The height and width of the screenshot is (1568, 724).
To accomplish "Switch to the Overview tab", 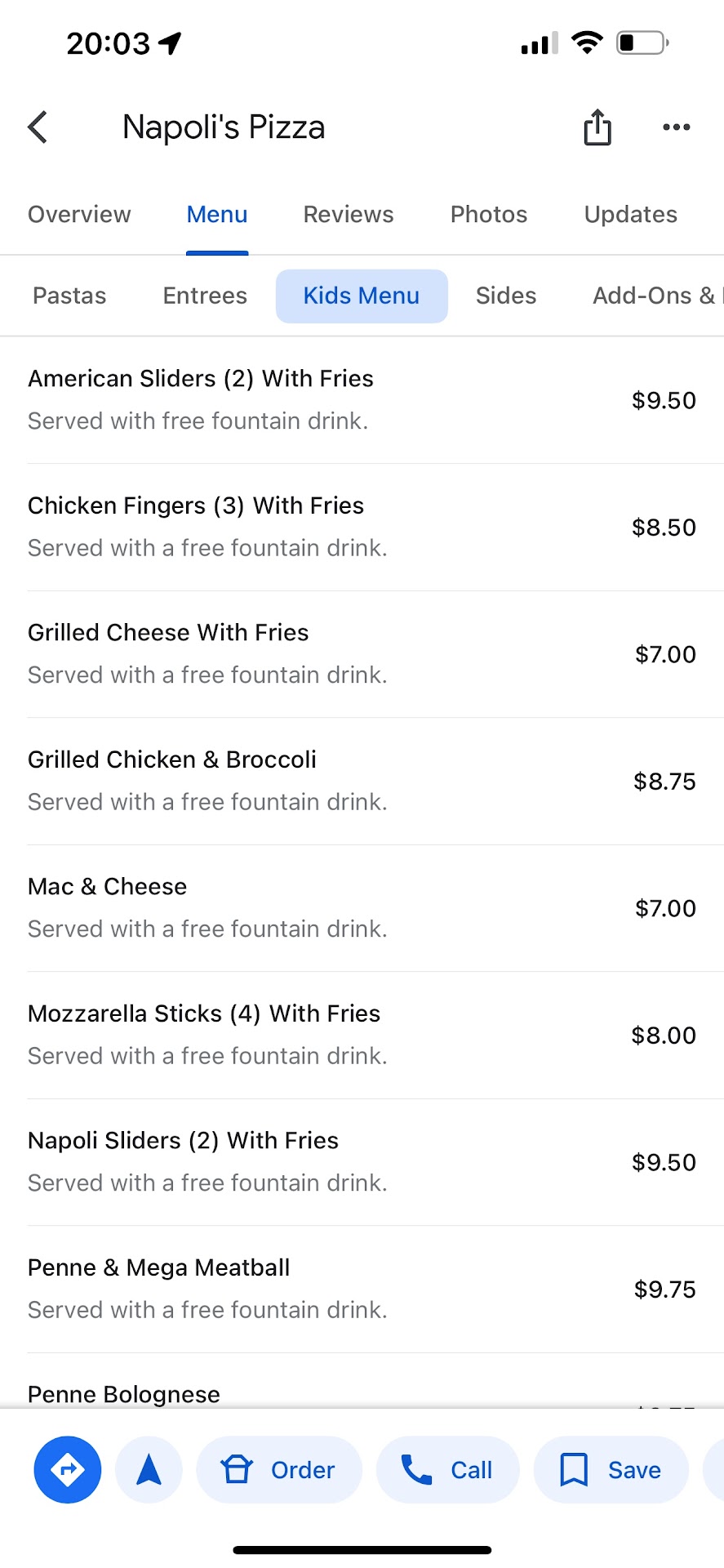I will tap(79, 215).
